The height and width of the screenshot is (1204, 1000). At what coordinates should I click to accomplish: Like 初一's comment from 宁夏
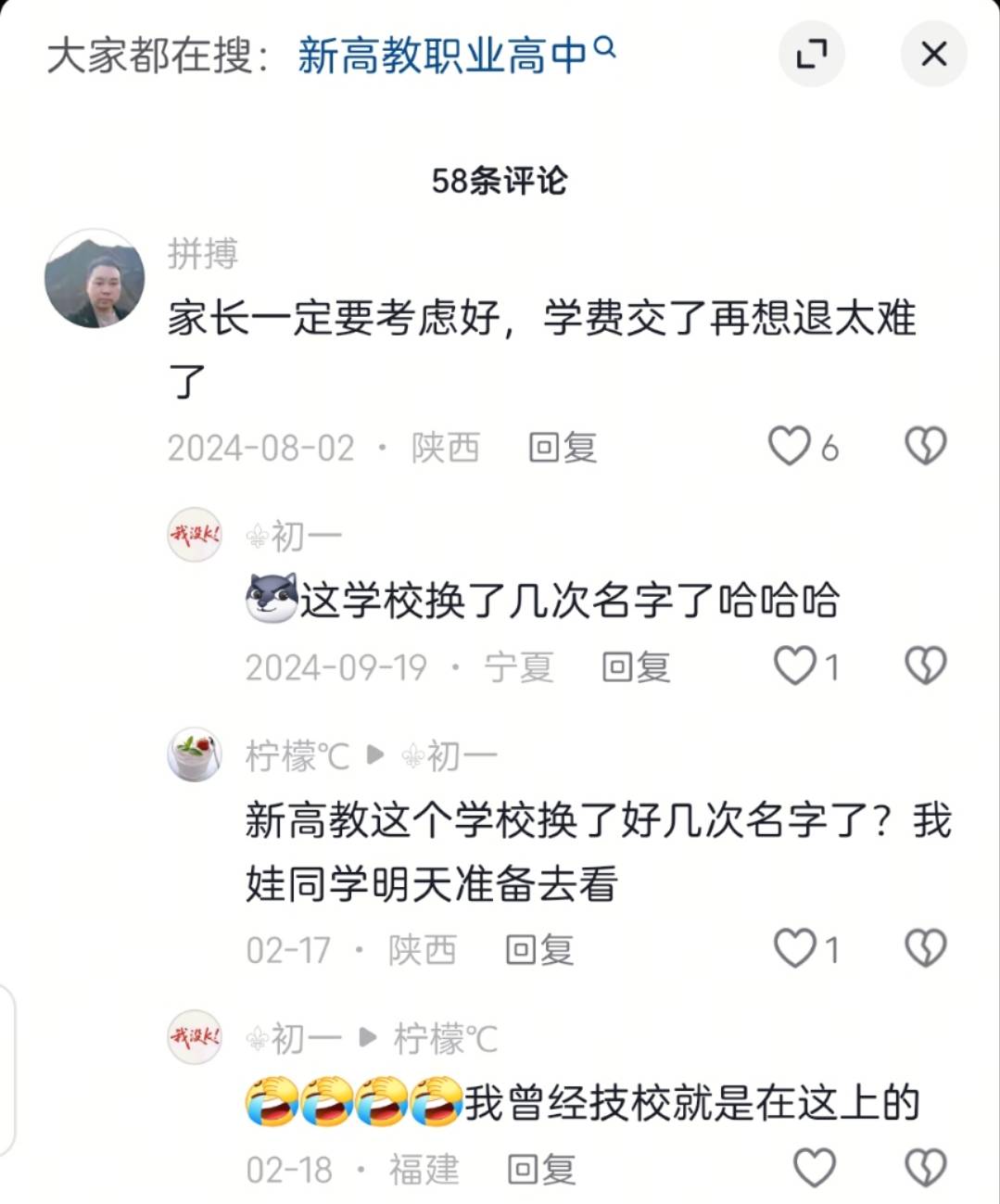[795, 666]
